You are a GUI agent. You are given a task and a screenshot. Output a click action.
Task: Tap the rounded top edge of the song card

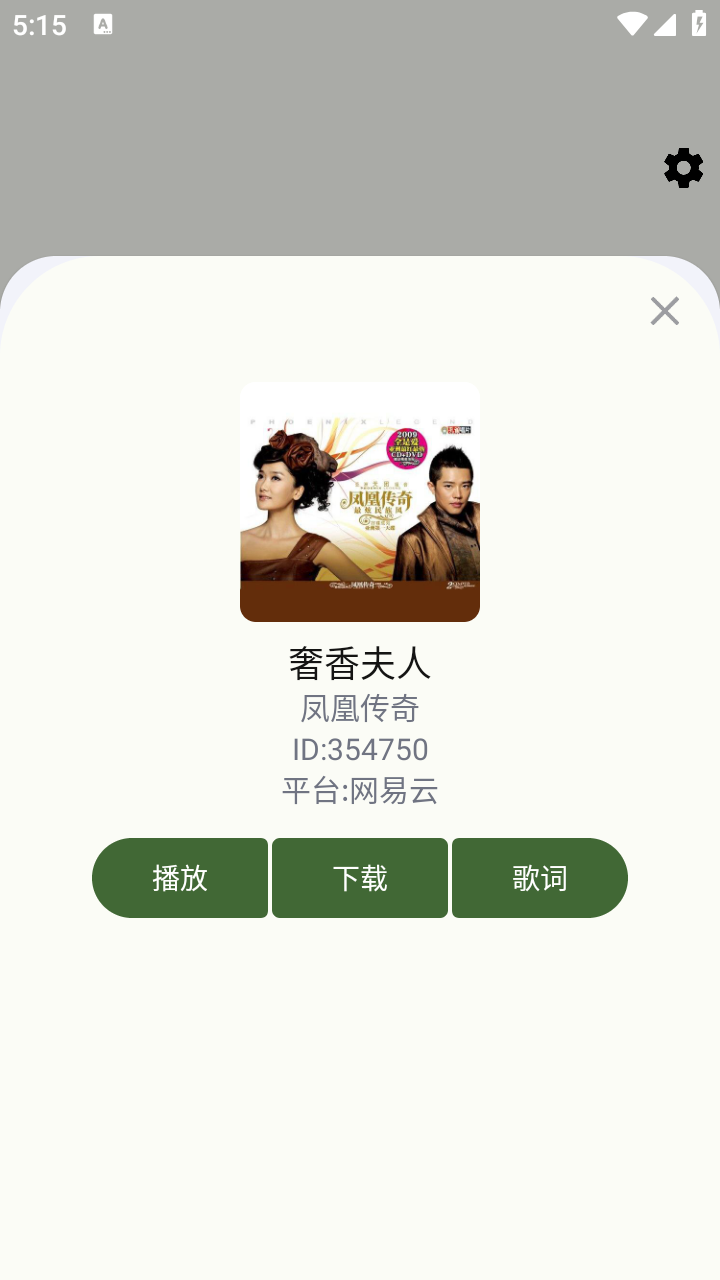[x=360, y=262]
